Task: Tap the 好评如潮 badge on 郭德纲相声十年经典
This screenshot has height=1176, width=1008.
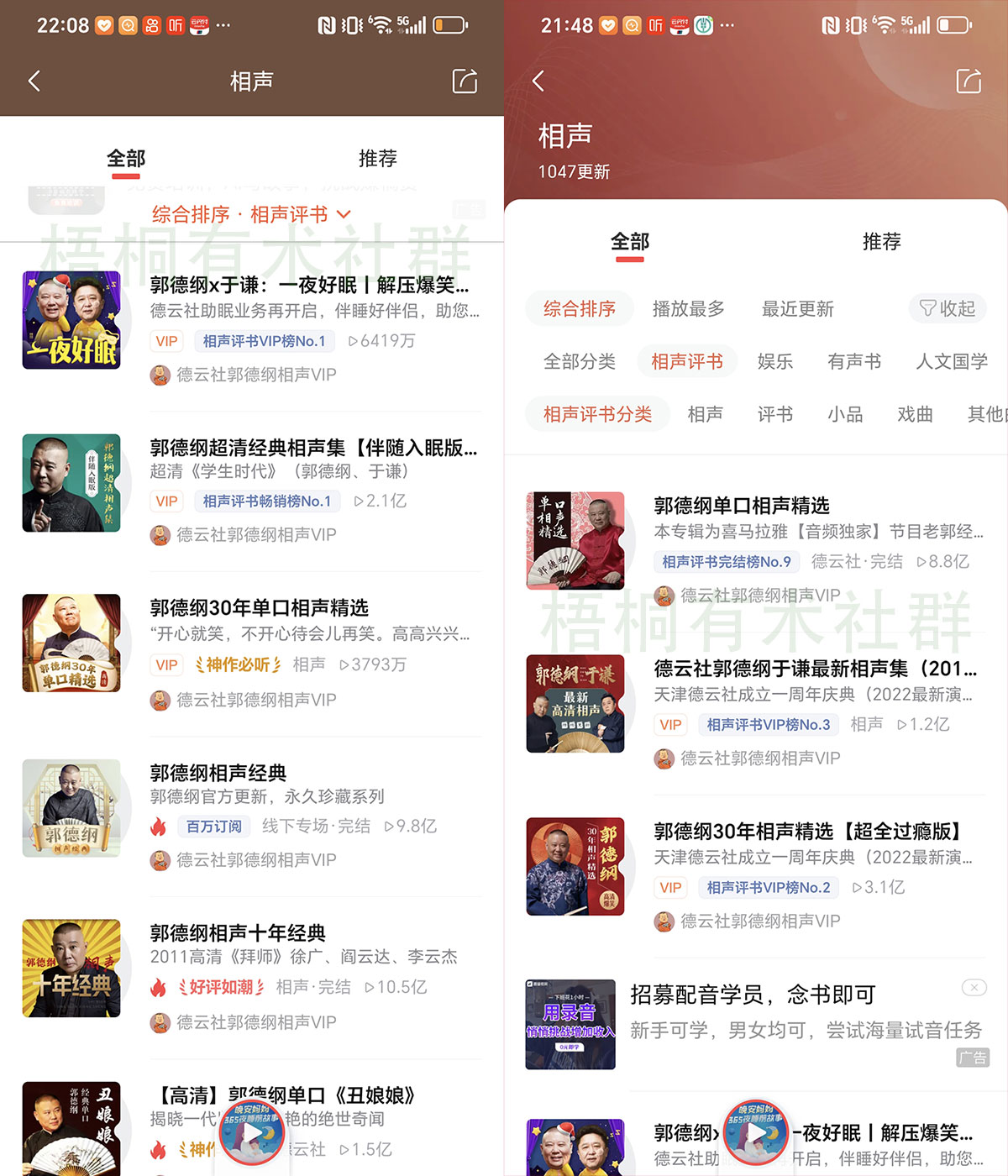Action: click(222, 987)
